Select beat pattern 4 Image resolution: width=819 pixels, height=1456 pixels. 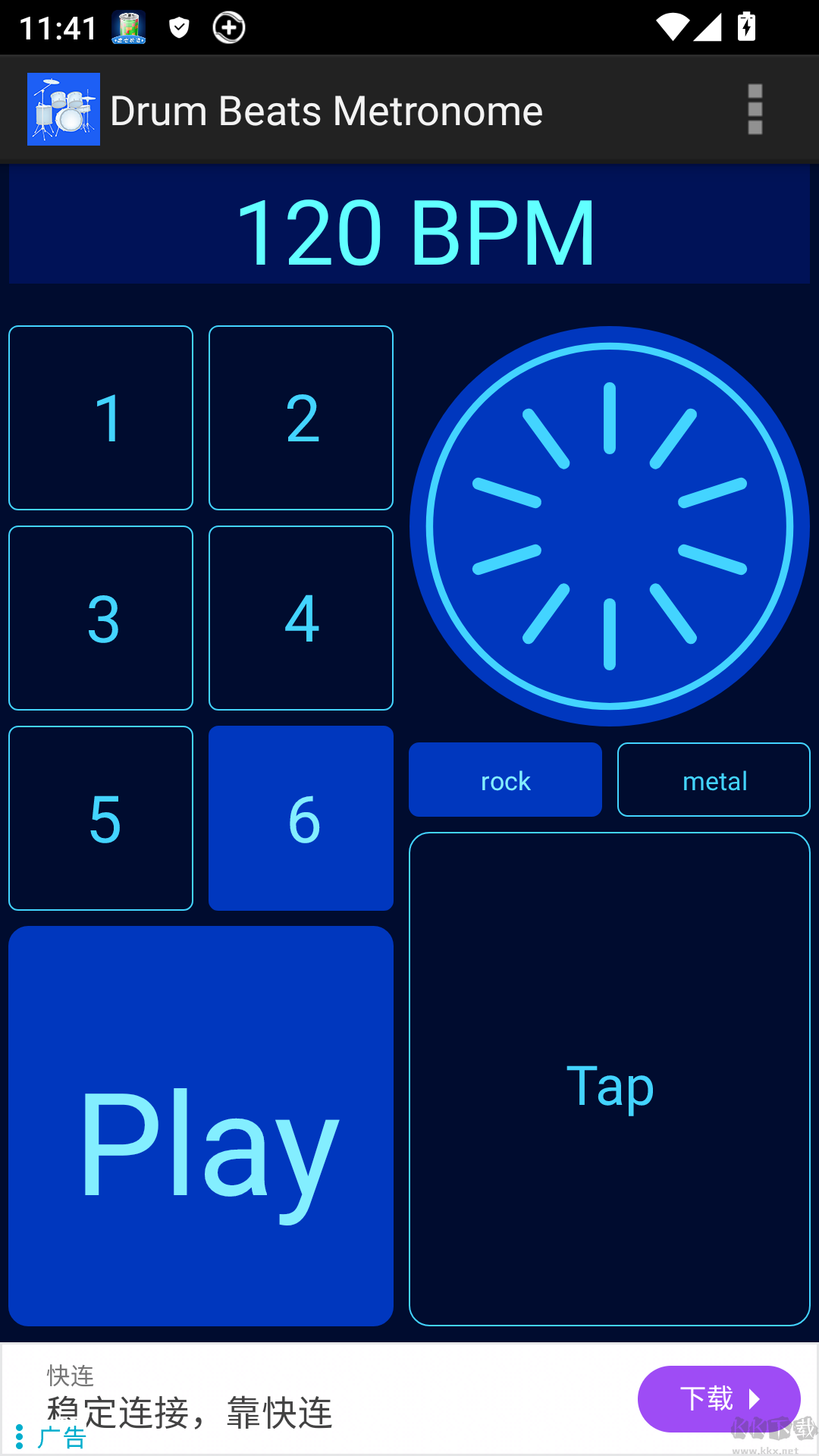pos(301,618)
